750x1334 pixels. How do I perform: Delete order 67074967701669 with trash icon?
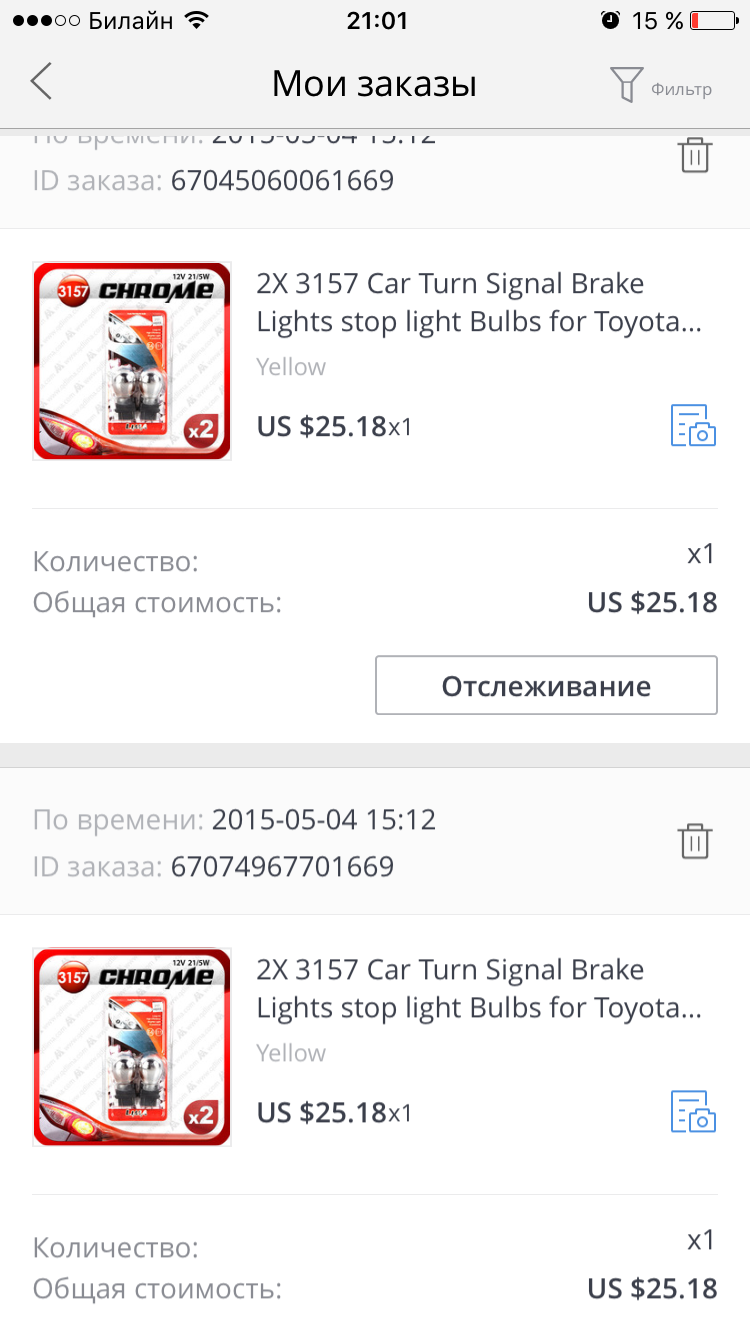pyautogui.click(x=694, y=841)
